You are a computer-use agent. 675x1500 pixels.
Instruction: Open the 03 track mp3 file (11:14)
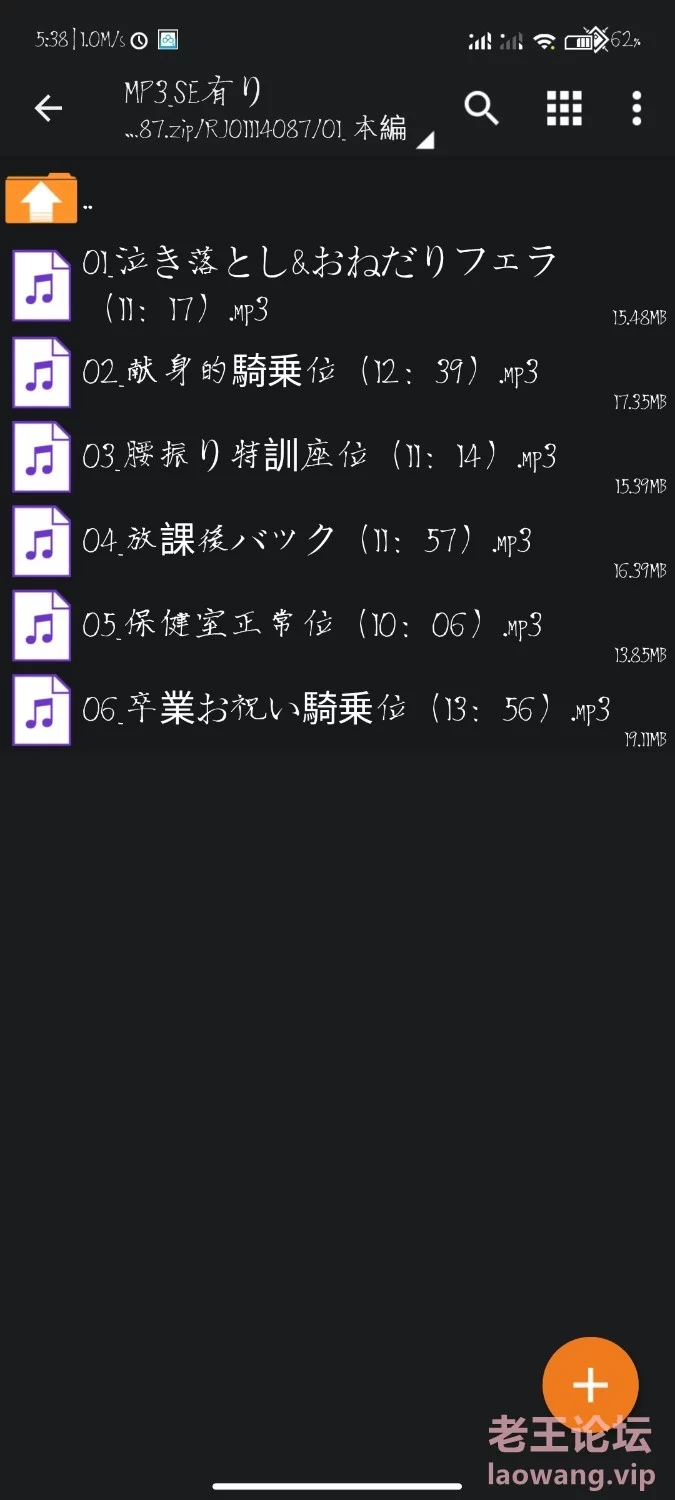pos(337,457)
